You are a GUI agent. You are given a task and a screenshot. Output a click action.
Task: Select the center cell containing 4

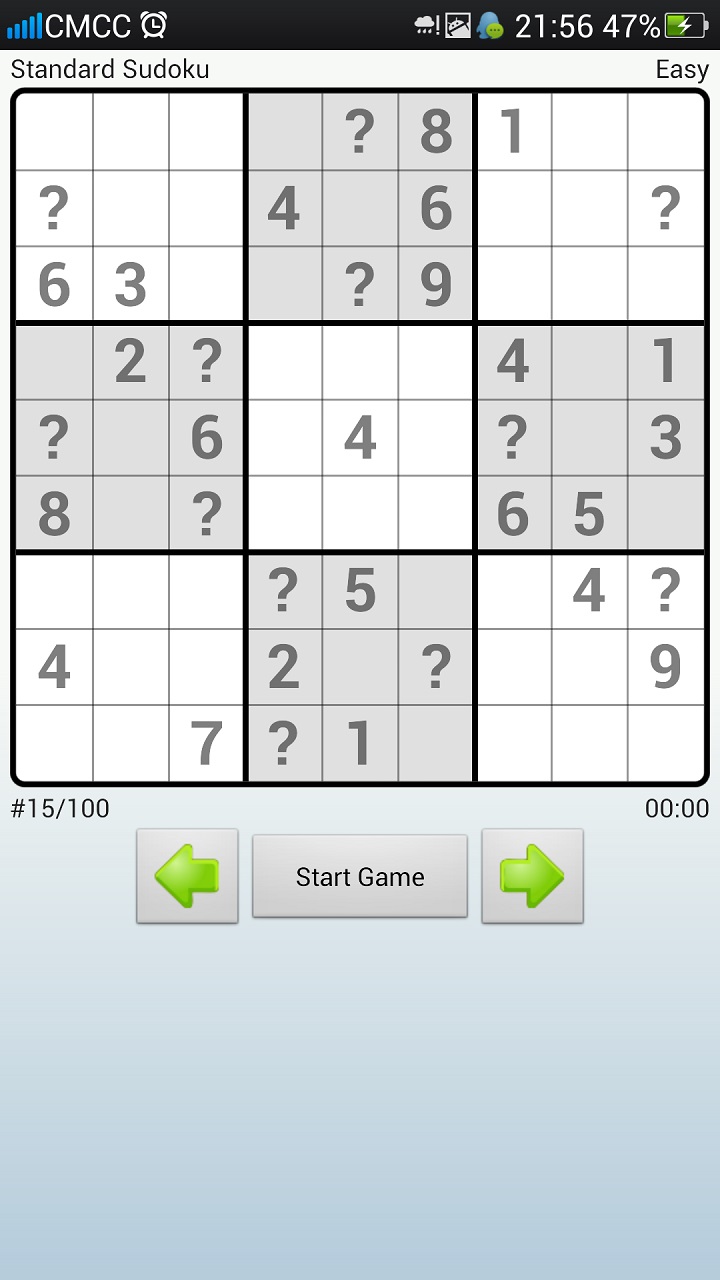[x=360, y=438]
